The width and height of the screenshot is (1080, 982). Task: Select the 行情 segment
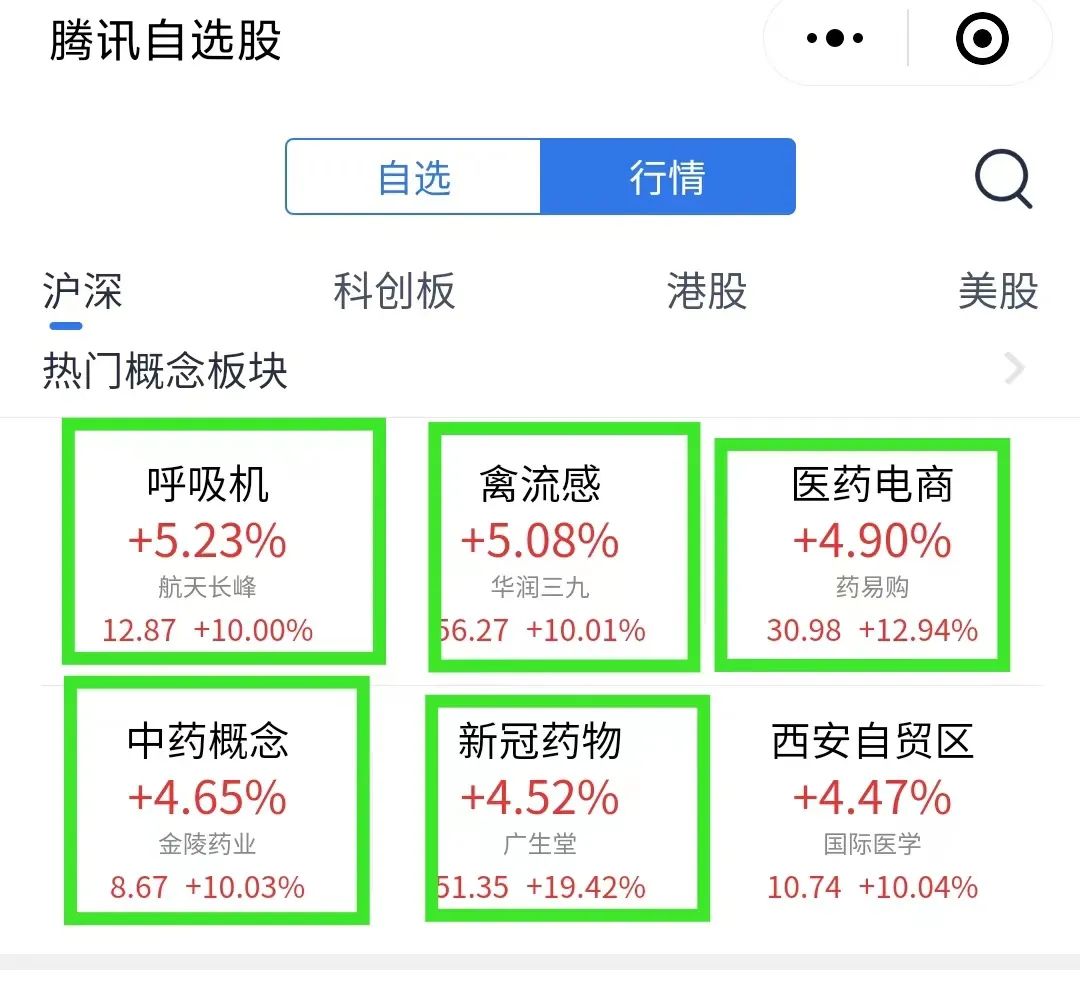pyautogui.click(x=667, y=177)
